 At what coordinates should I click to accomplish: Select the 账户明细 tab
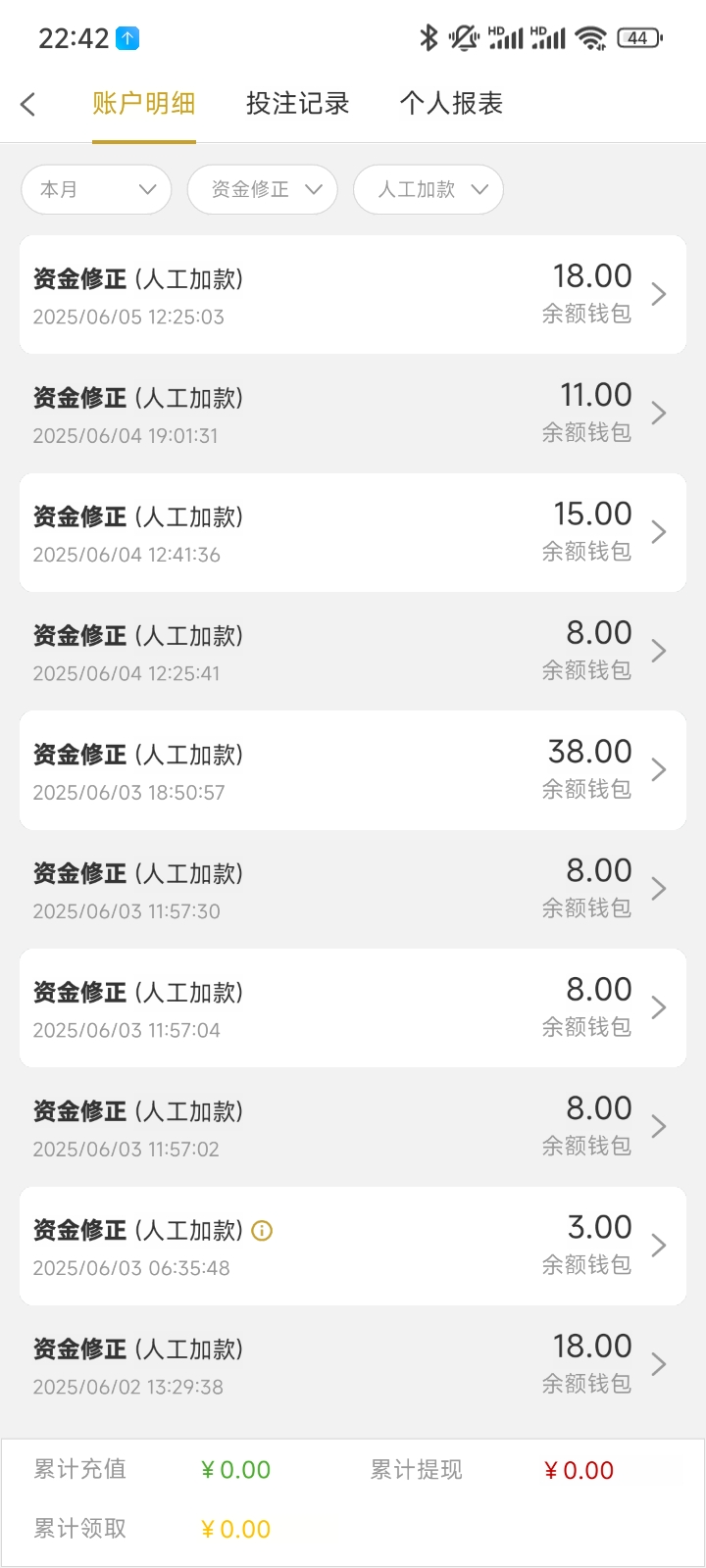(144, 104)
